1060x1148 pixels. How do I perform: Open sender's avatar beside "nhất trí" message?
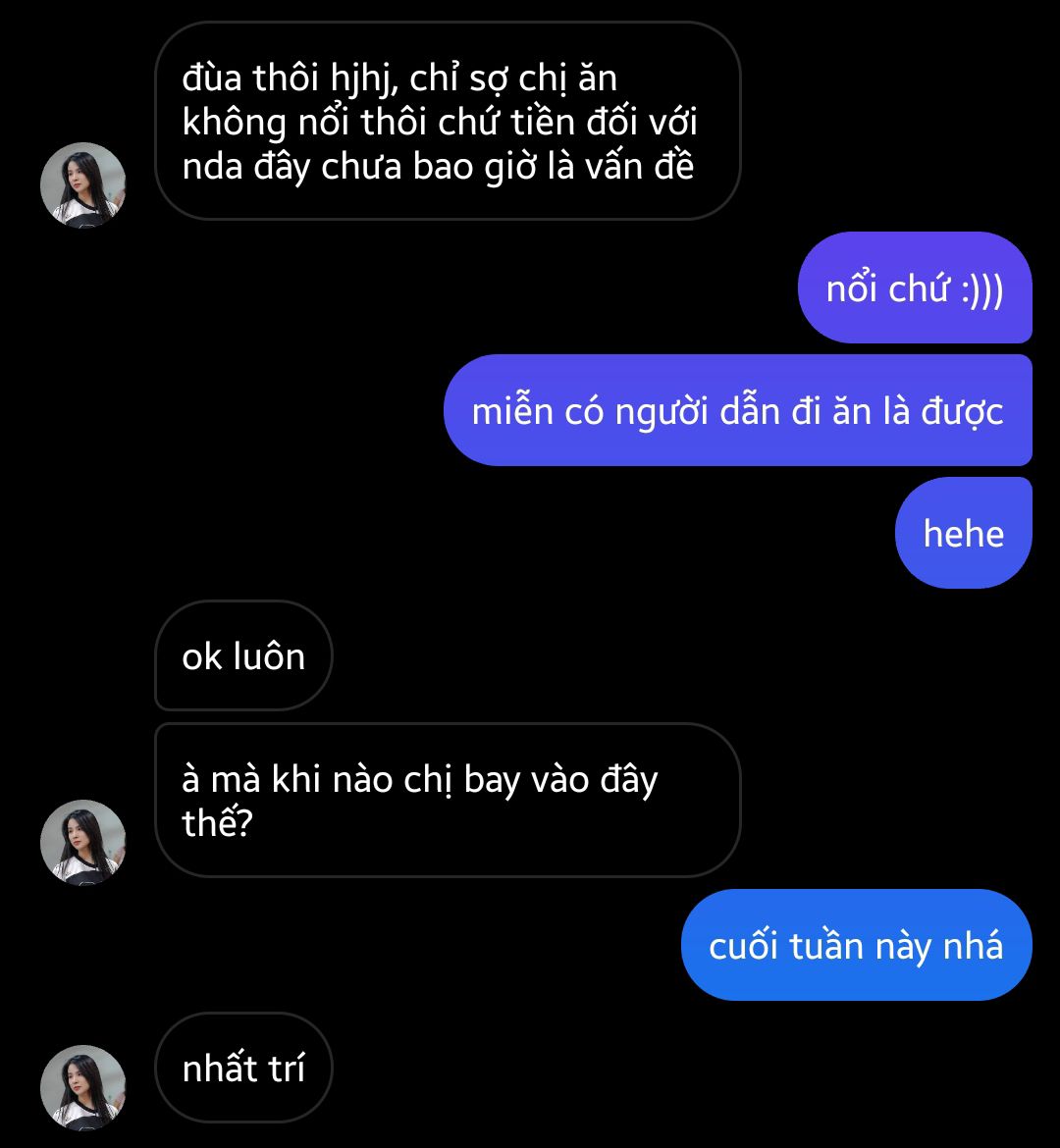82,1087
